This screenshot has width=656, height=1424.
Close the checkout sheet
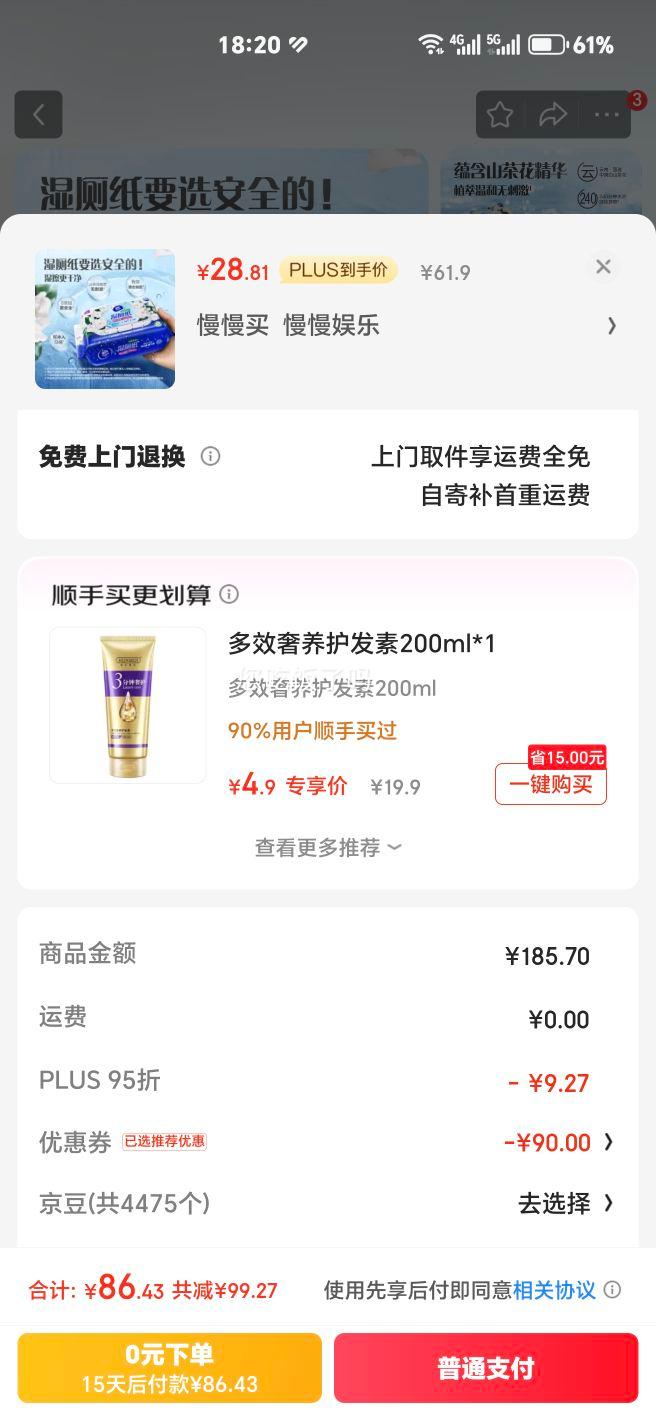603,266
